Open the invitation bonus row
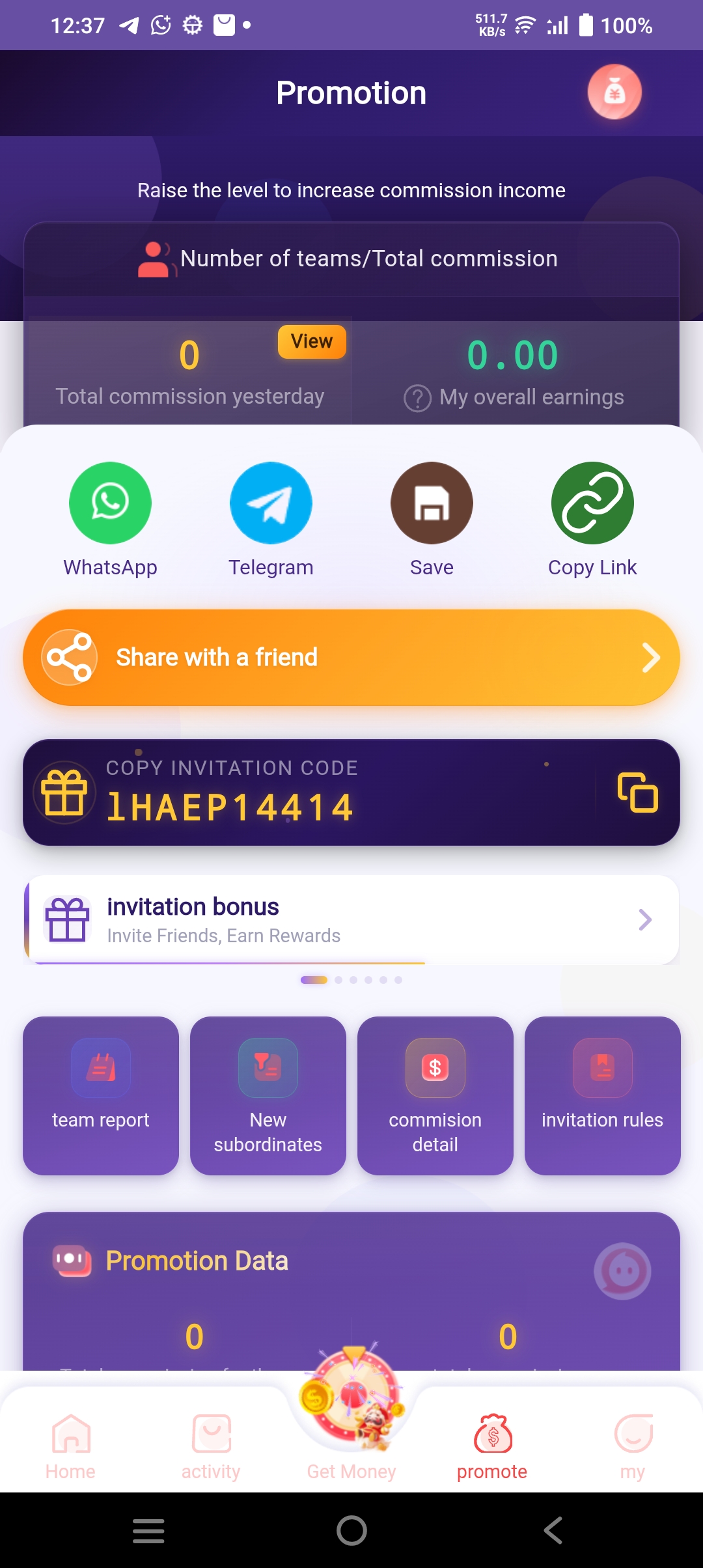The width and height of the screenshot is (703, 1568). 351,919
